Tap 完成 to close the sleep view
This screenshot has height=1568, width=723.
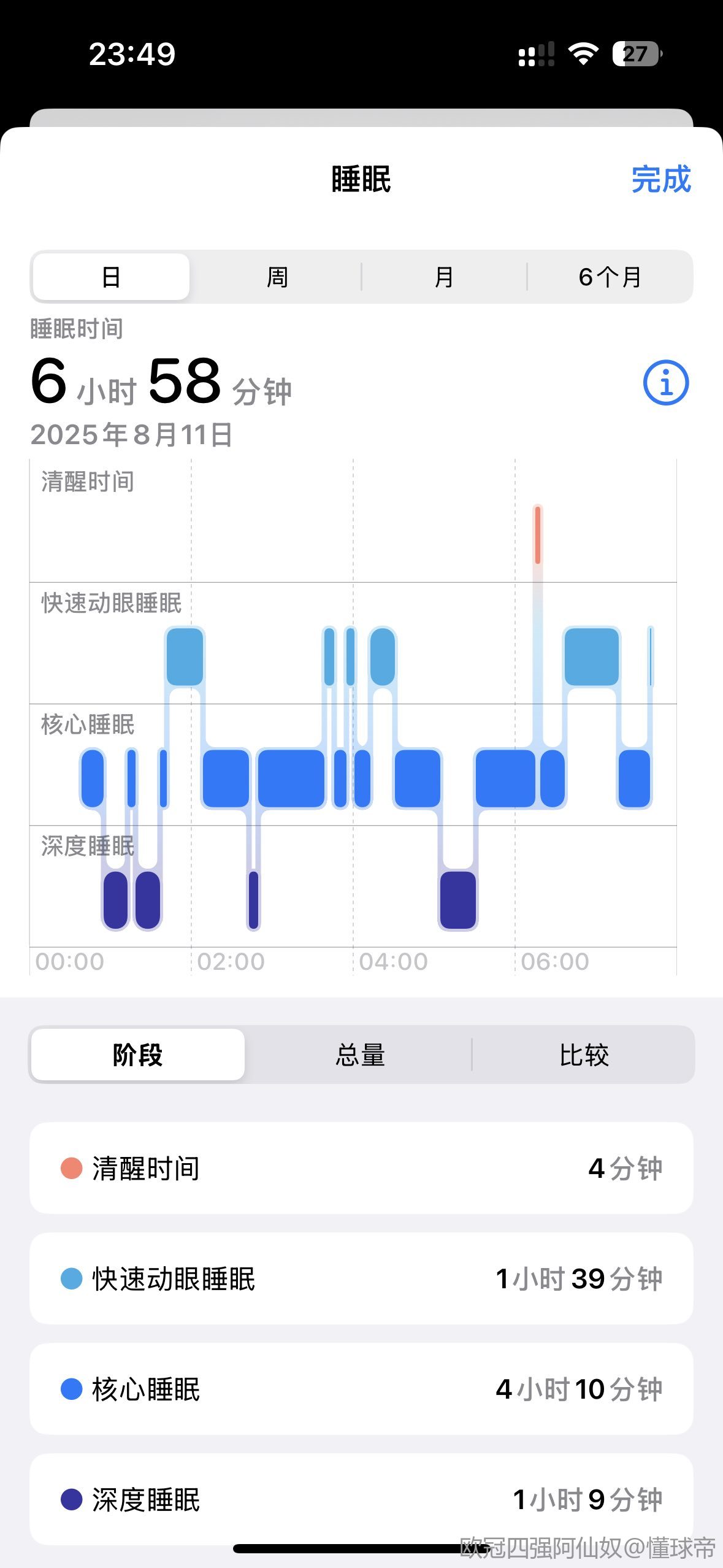click(661, 180)
